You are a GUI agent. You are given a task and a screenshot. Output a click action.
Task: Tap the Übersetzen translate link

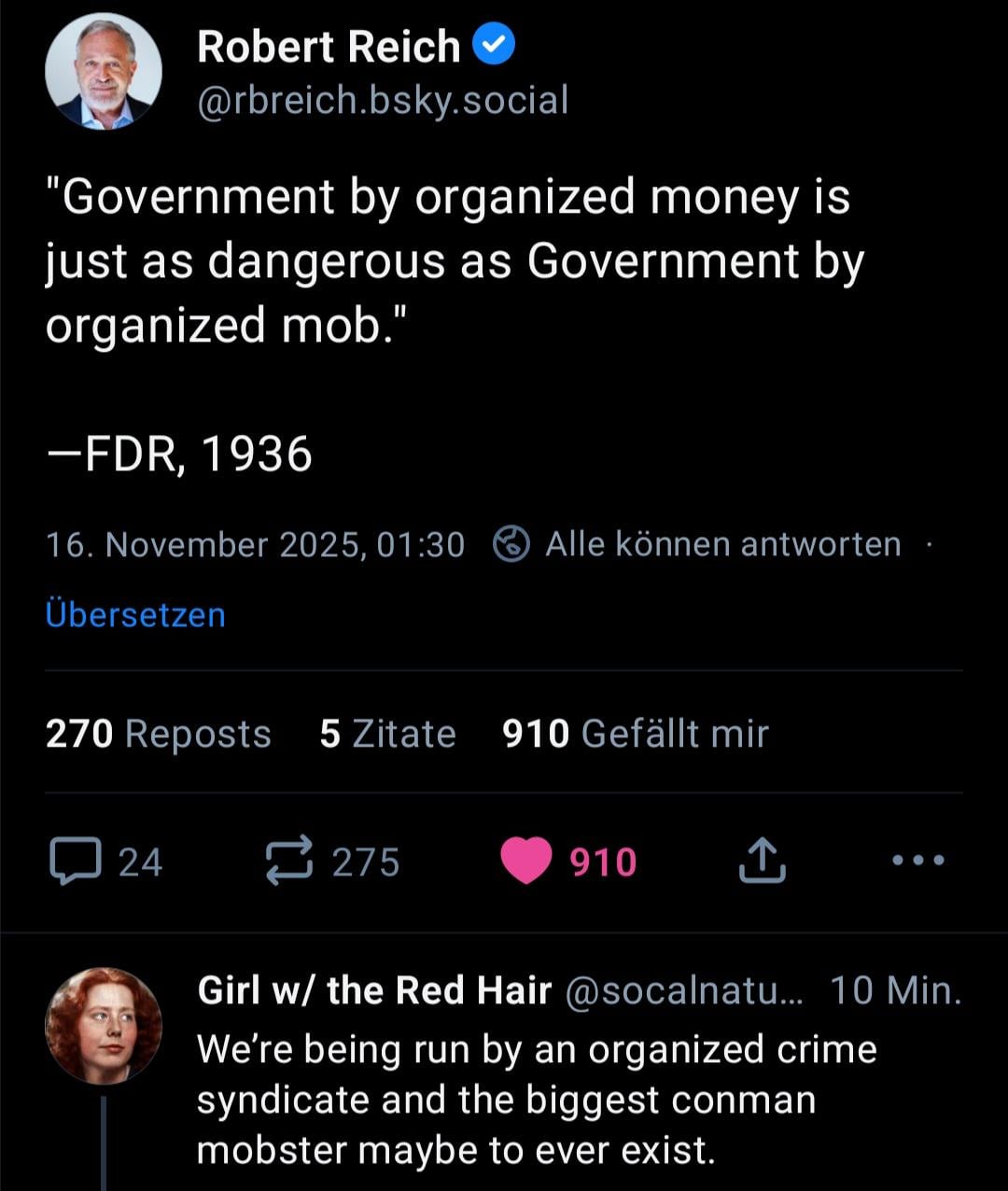[135, 615]
